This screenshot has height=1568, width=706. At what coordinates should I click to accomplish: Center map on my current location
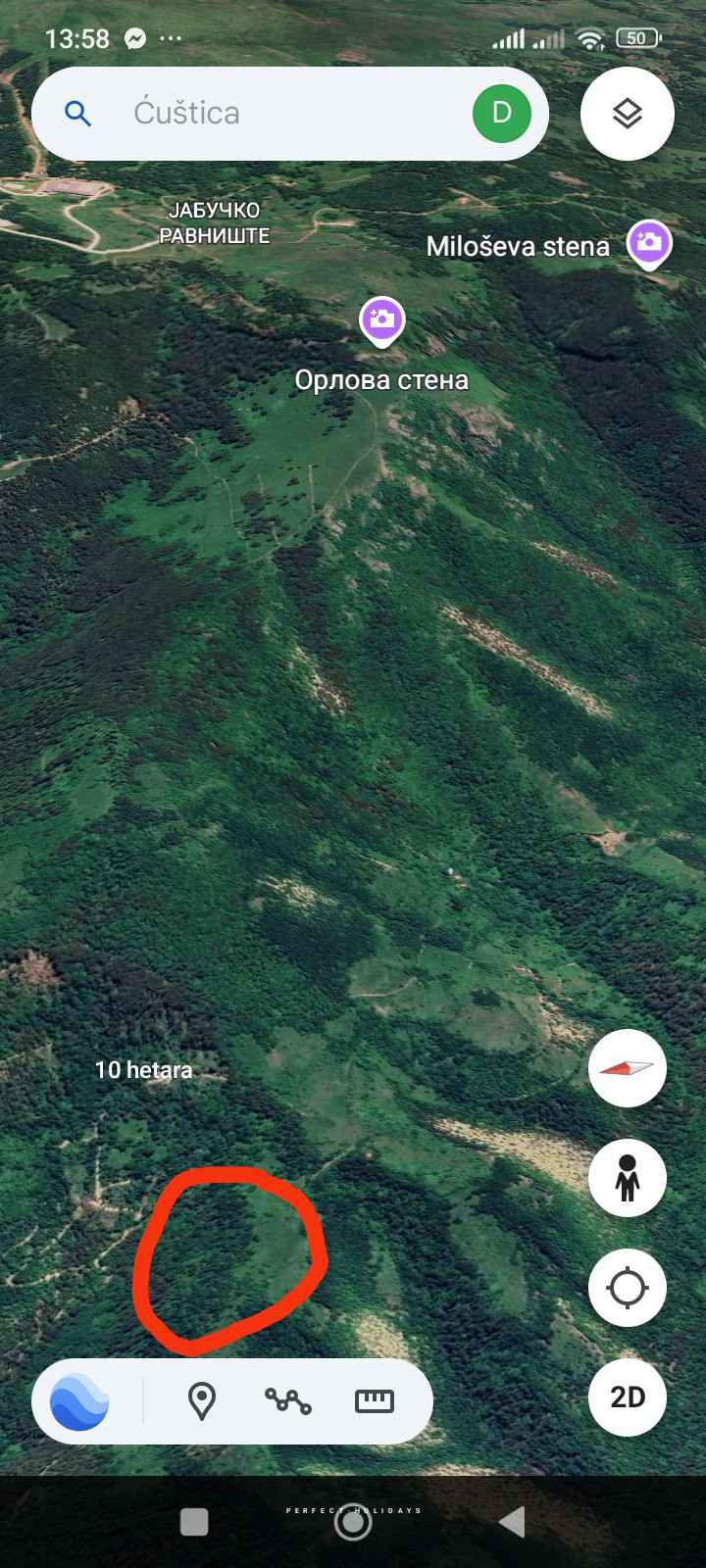point(628,1288)
